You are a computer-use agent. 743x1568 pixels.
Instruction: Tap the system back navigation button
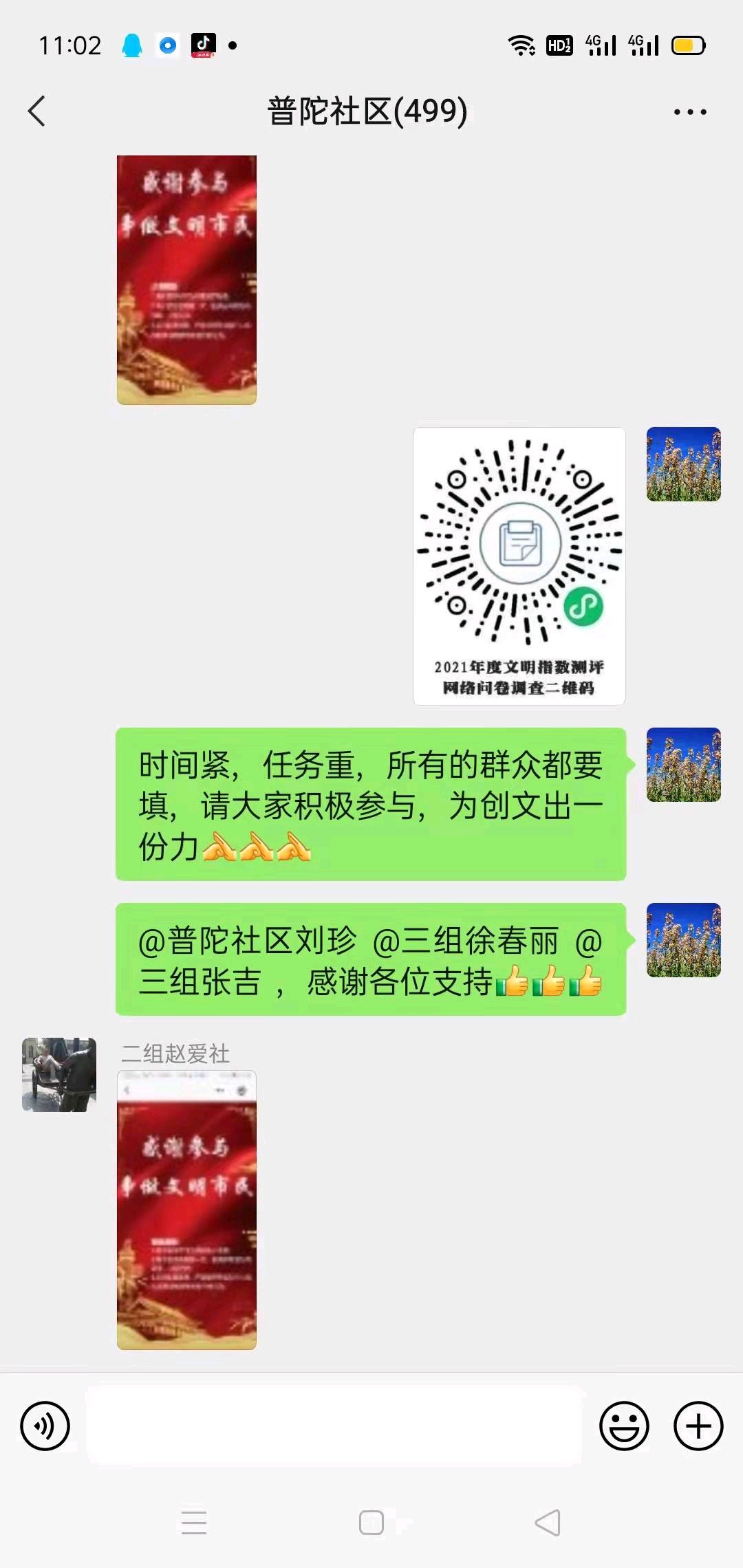548,1523
